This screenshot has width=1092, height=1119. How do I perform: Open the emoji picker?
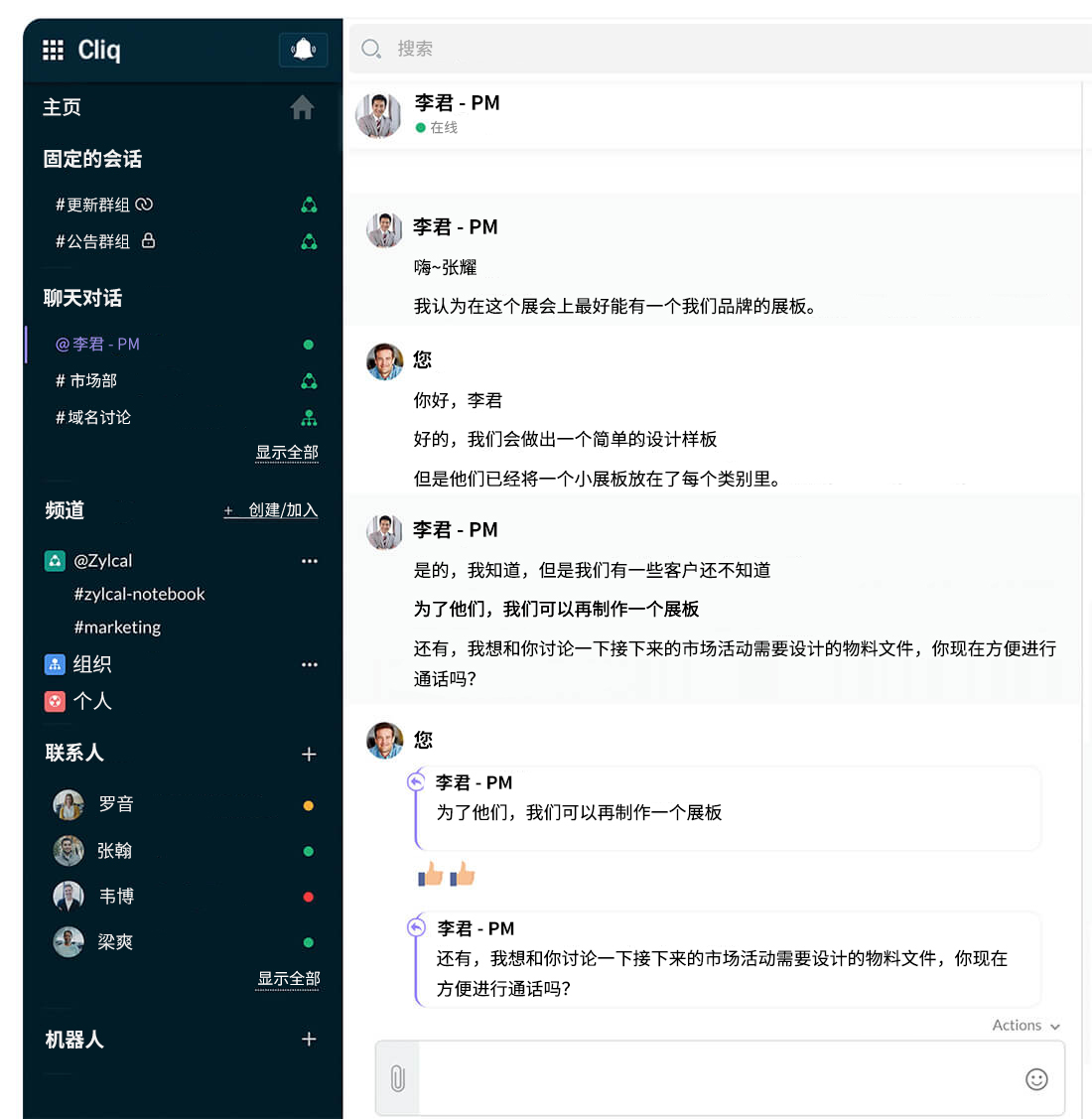1036,1079
